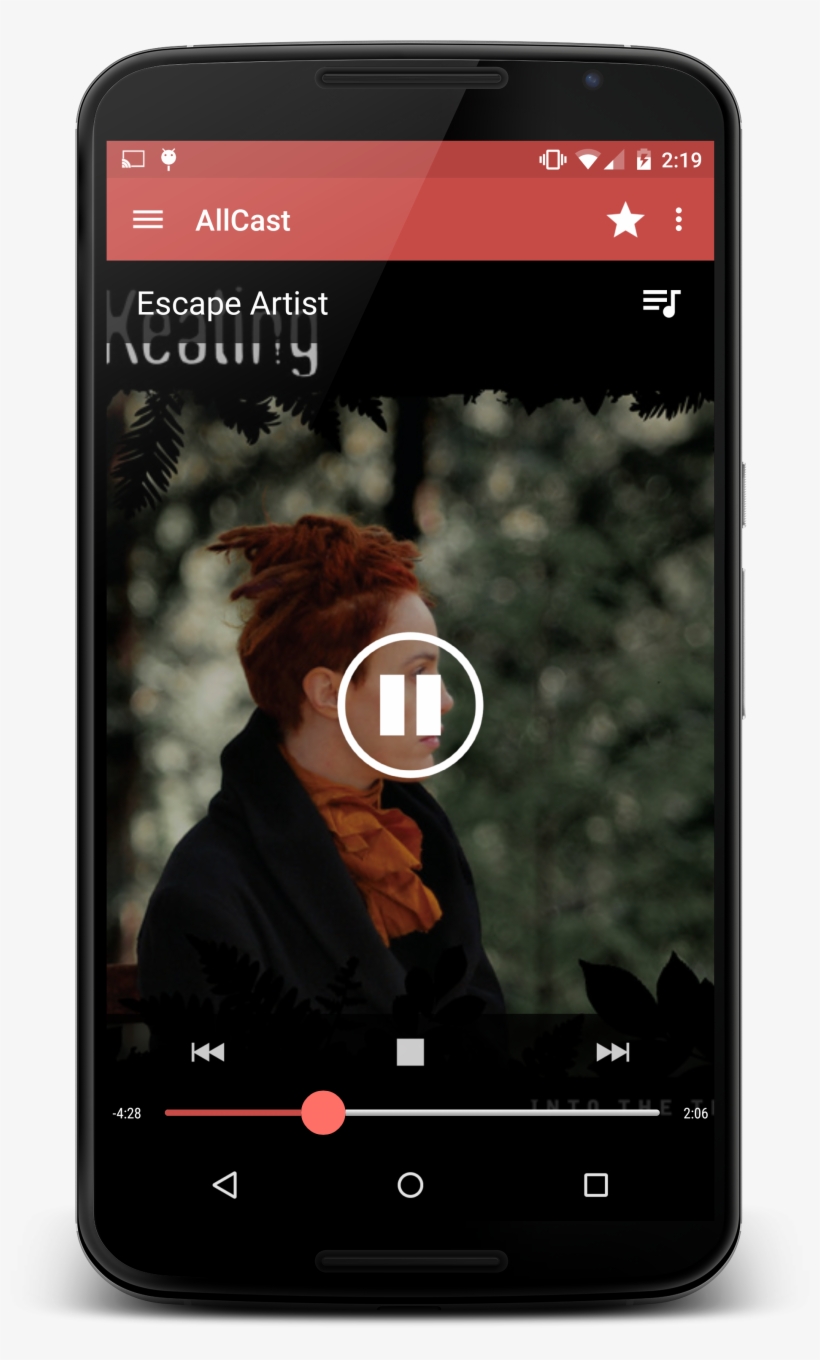
Task: Open the playback queue icon
Action: coord(661,301)
